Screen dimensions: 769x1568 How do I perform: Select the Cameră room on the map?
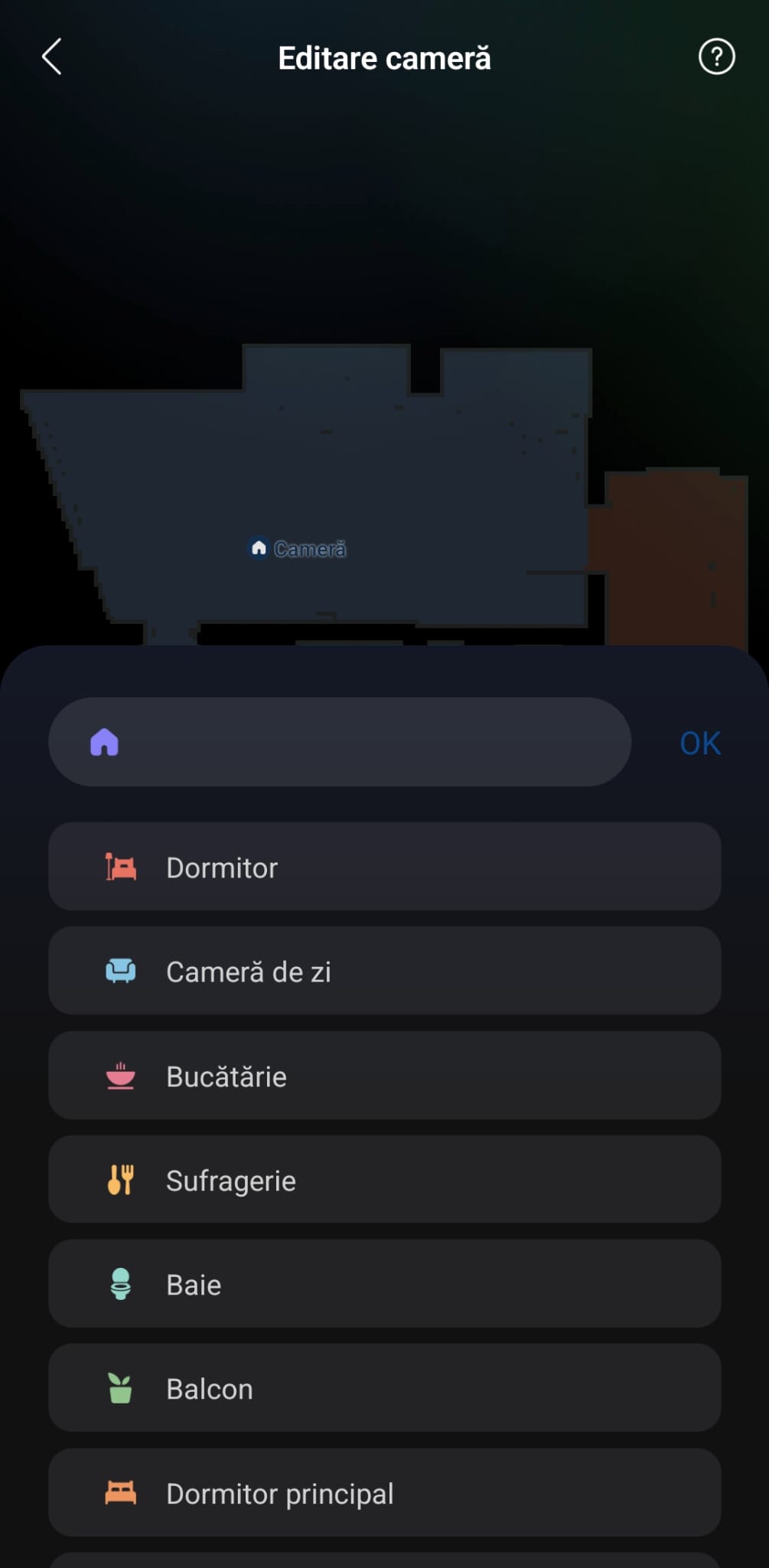tap(298, 549)
